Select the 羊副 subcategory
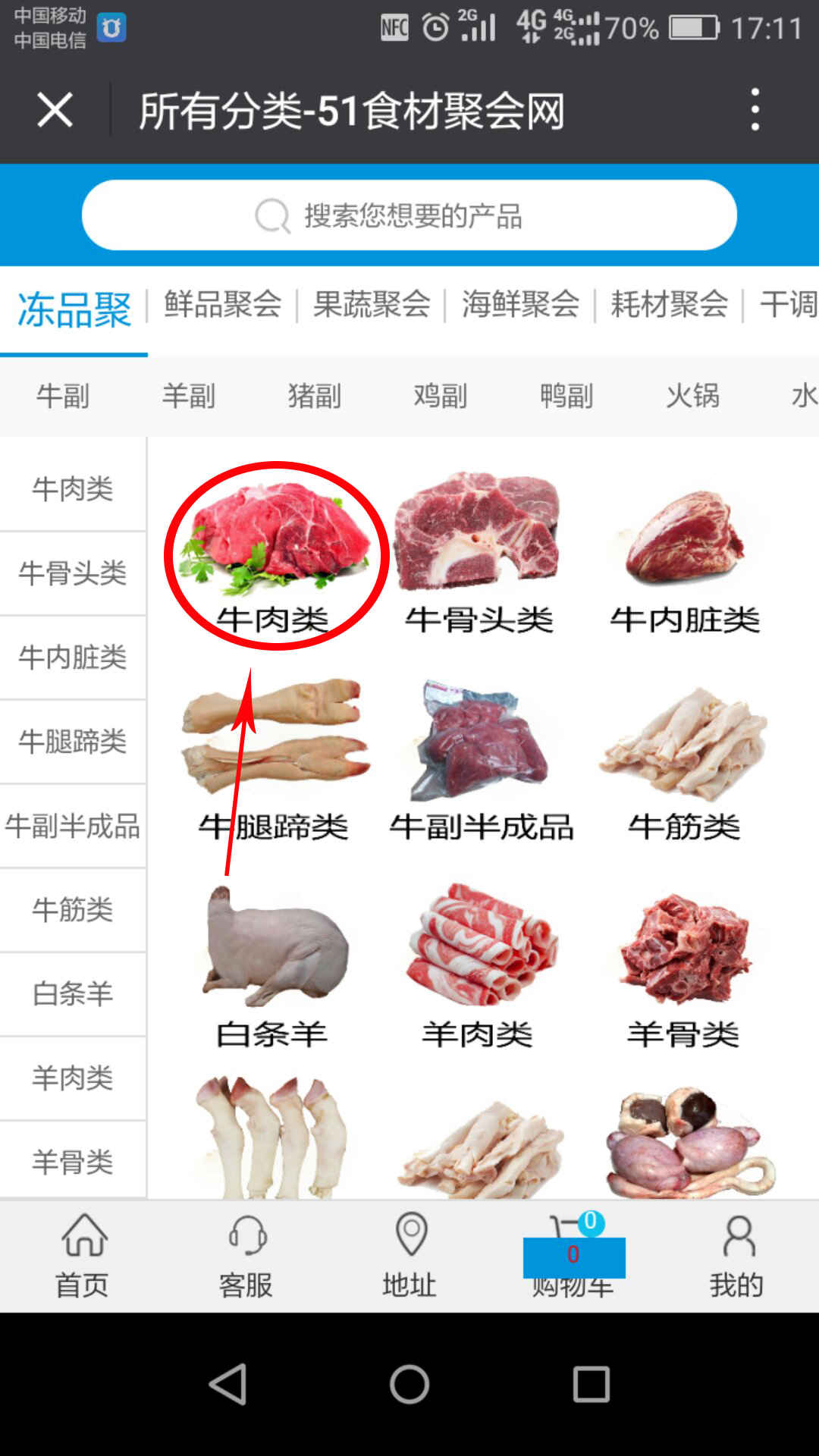This screenshot has width=819, height=1456. [x=189, y=396]
